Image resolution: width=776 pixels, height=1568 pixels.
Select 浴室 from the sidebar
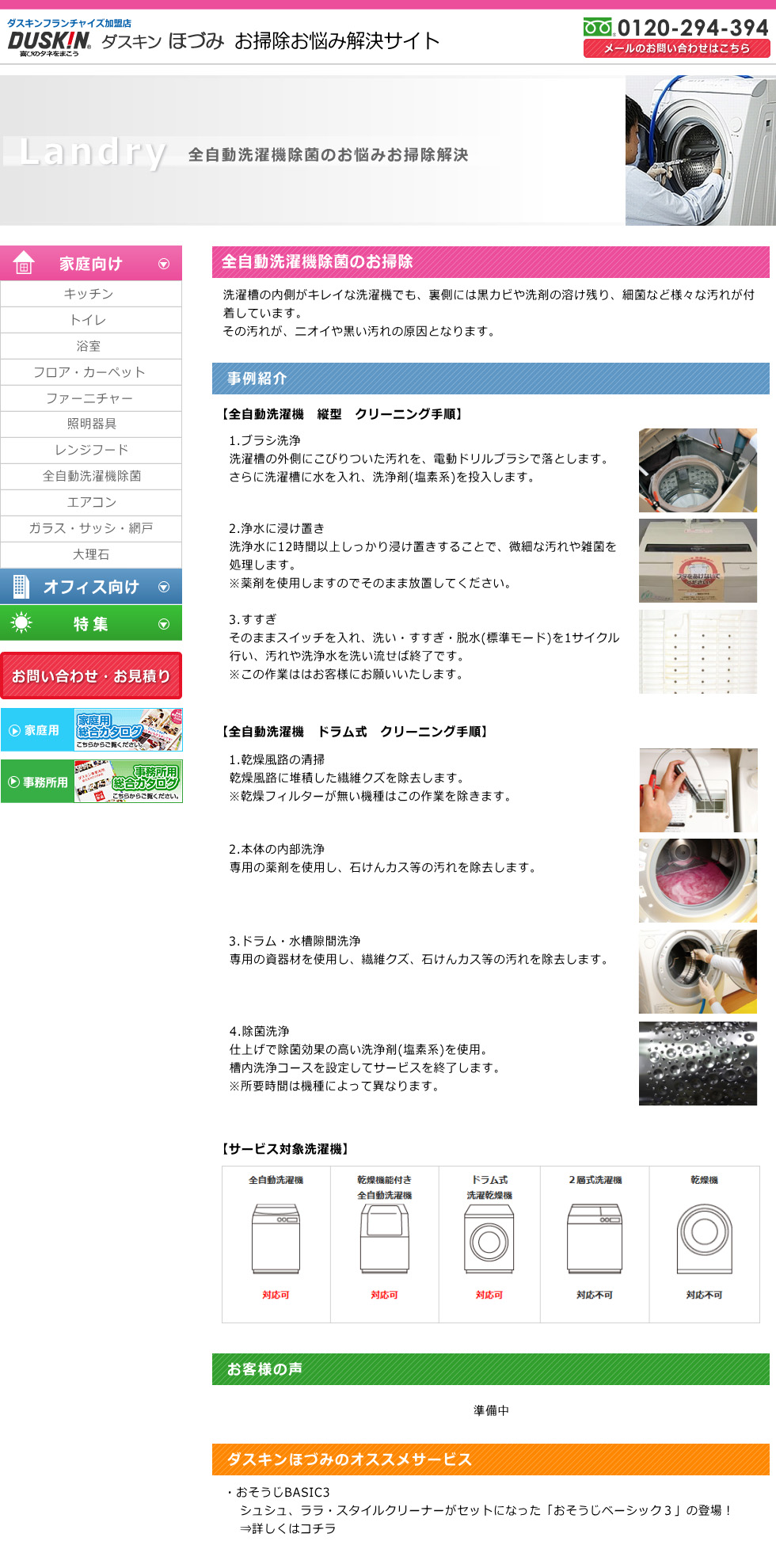coord(90,346)
